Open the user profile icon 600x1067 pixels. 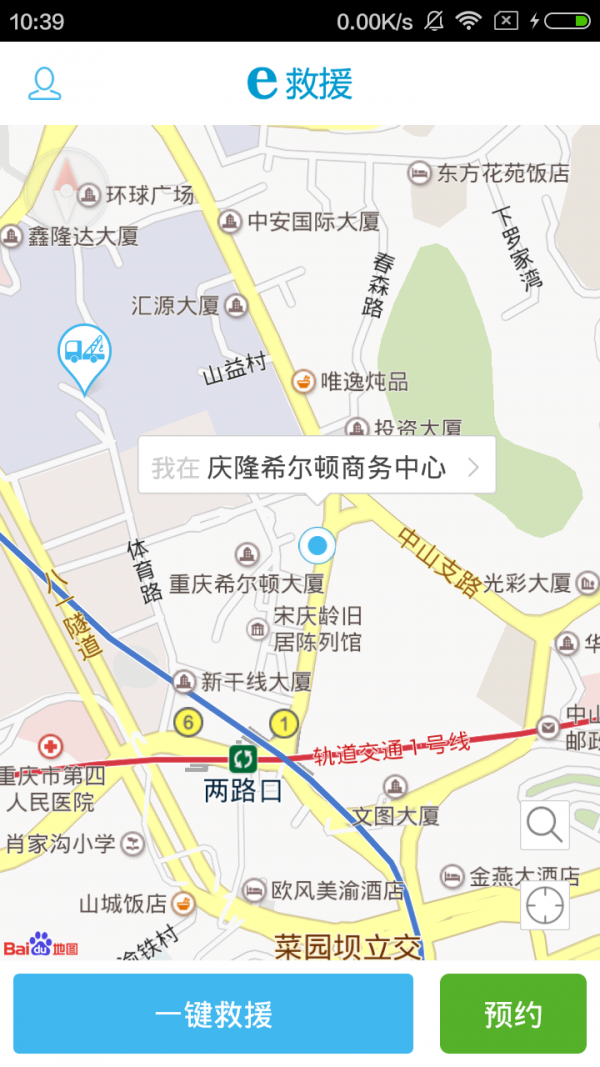pyautogui.click(x=44, y=83)
